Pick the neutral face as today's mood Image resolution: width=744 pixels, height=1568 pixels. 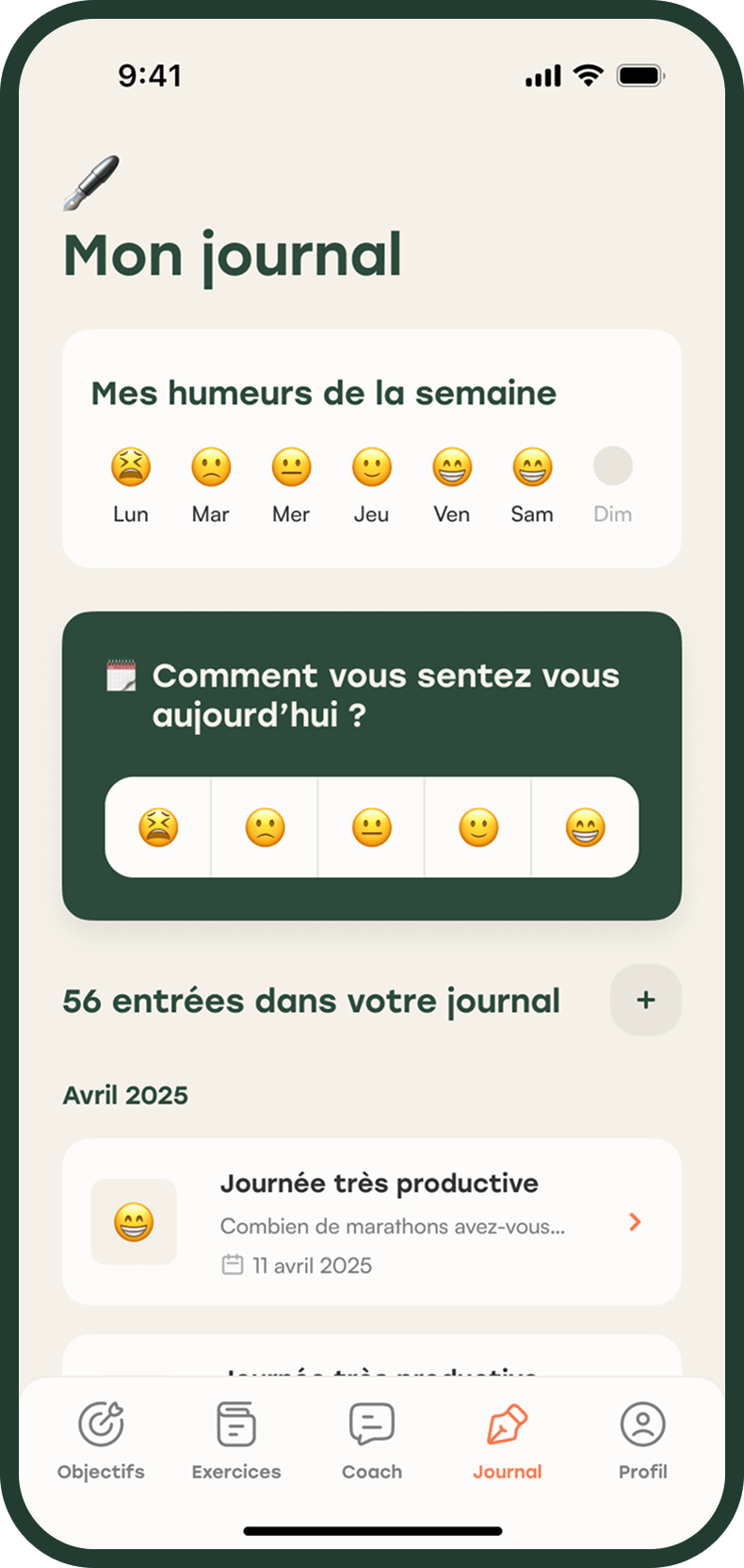(372, 827)
